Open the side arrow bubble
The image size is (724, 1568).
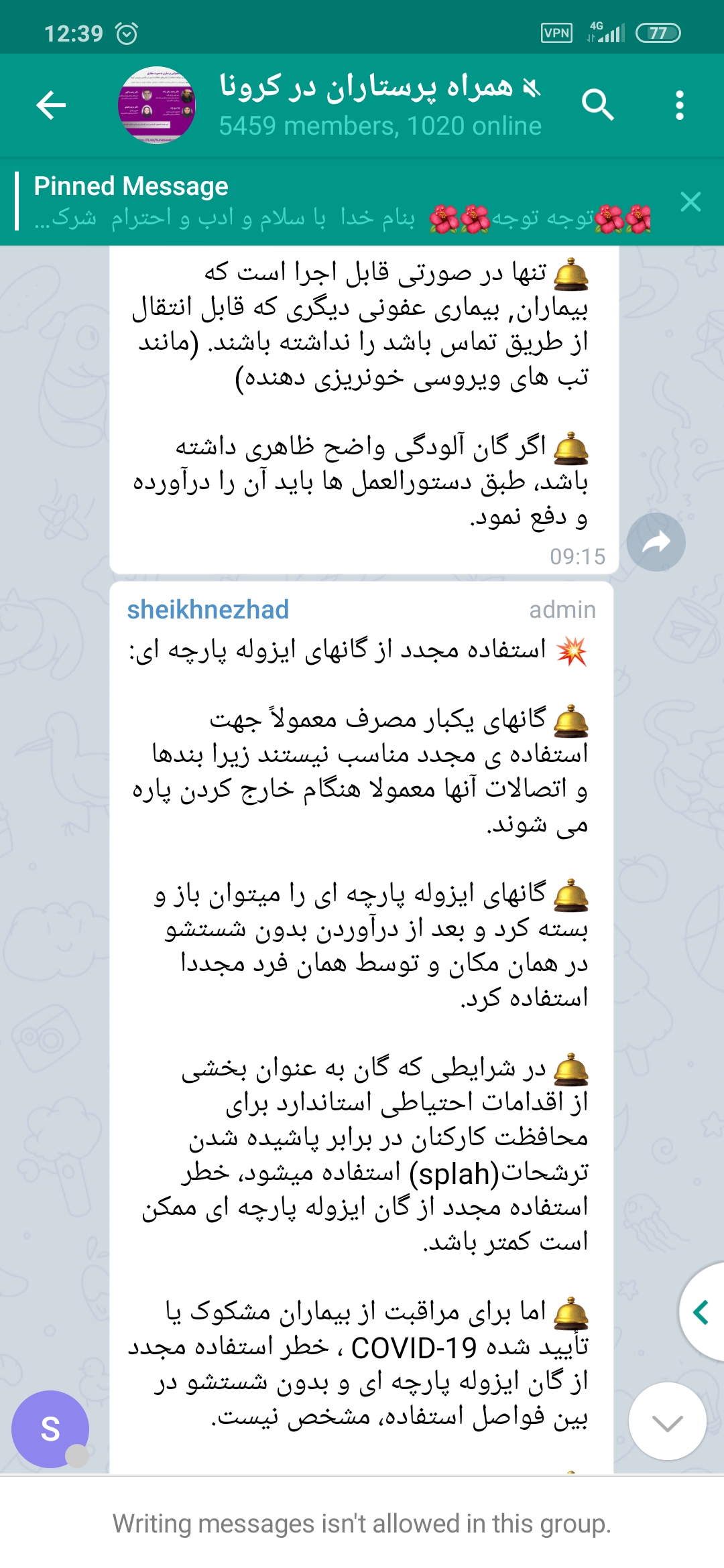coord(701,1312)
